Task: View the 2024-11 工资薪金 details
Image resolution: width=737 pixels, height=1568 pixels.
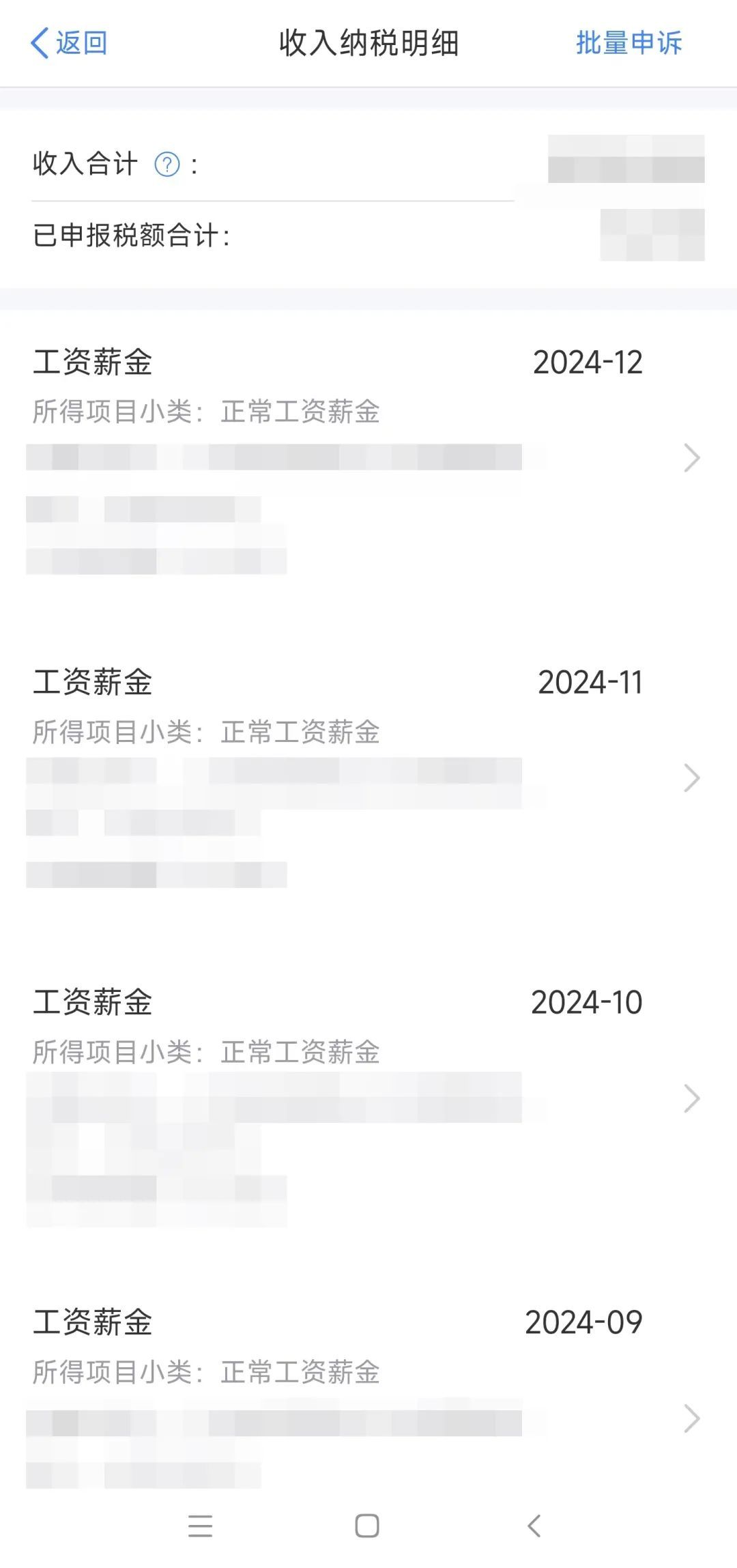Action: (369, 778)
